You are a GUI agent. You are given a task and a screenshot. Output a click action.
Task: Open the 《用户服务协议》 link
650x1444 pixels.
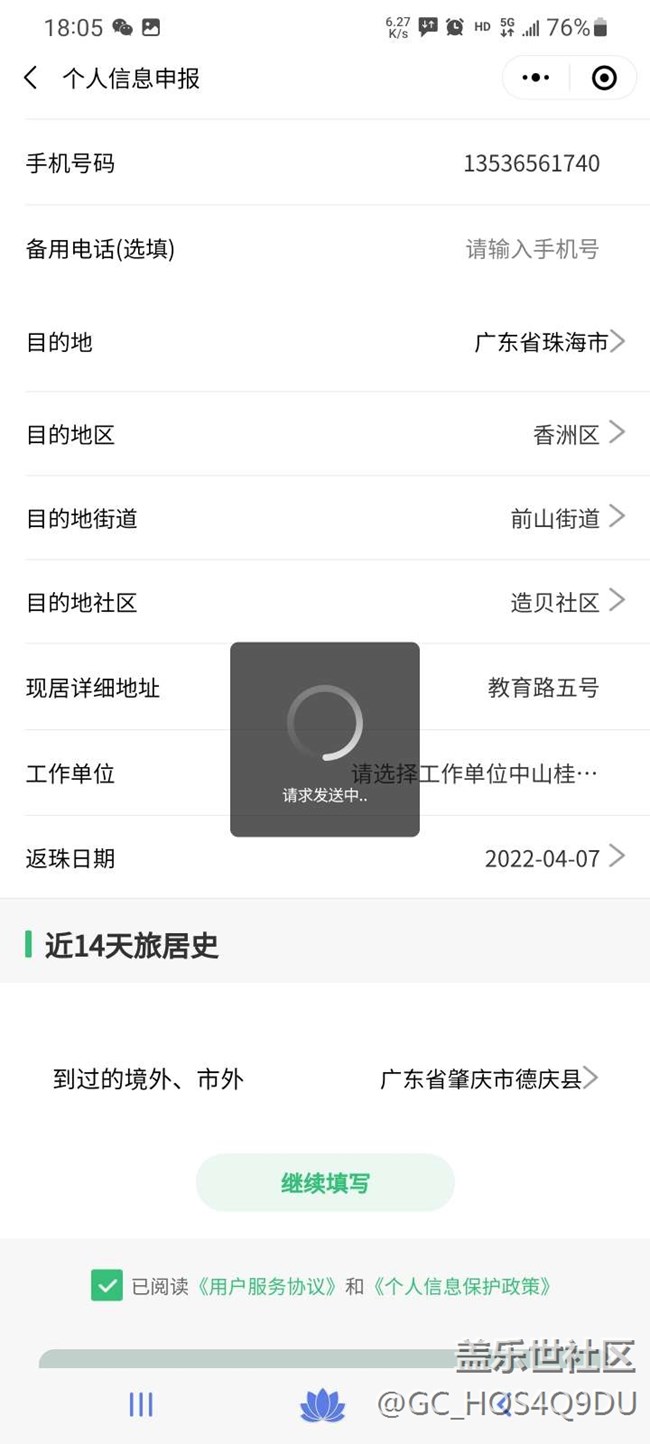tap(266, 1287)
